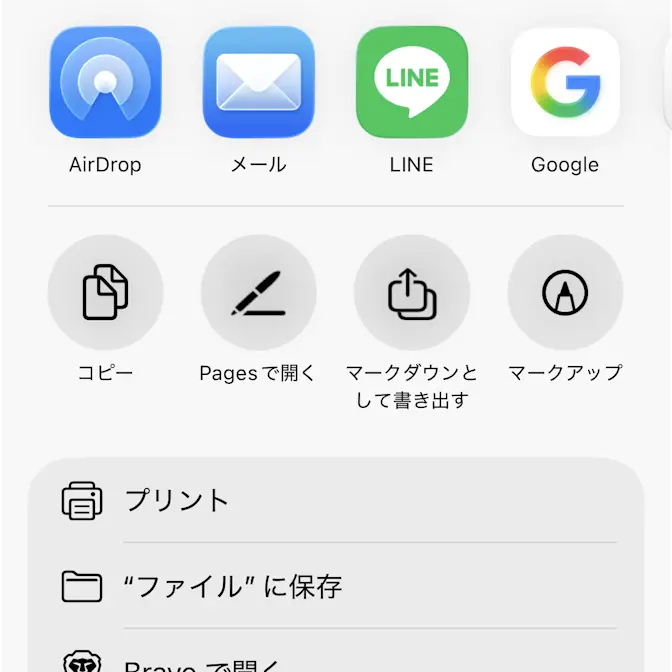
Task: Send to LINE
Action: (x=412, y=82)
